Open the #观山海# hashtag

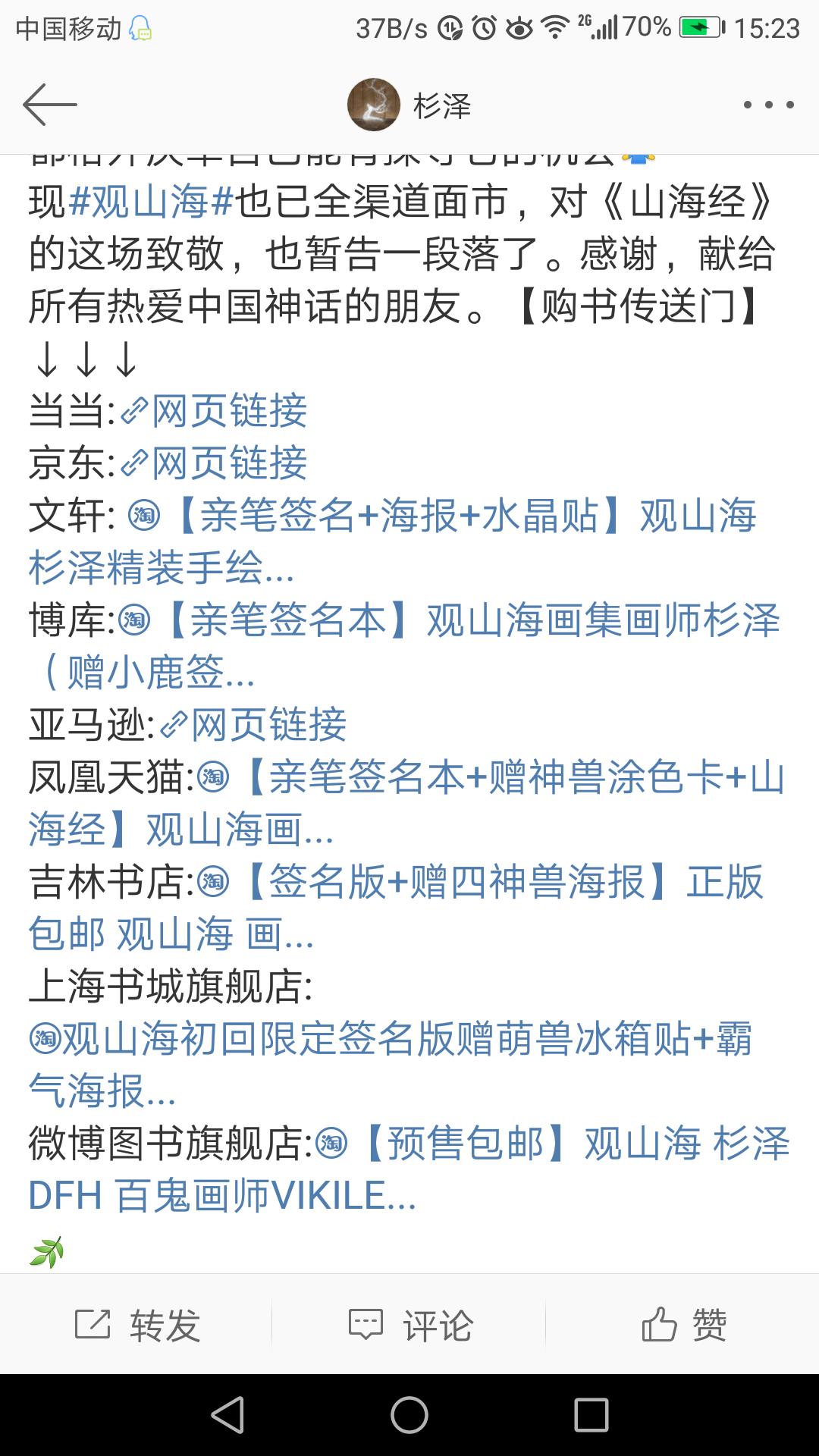151,202
